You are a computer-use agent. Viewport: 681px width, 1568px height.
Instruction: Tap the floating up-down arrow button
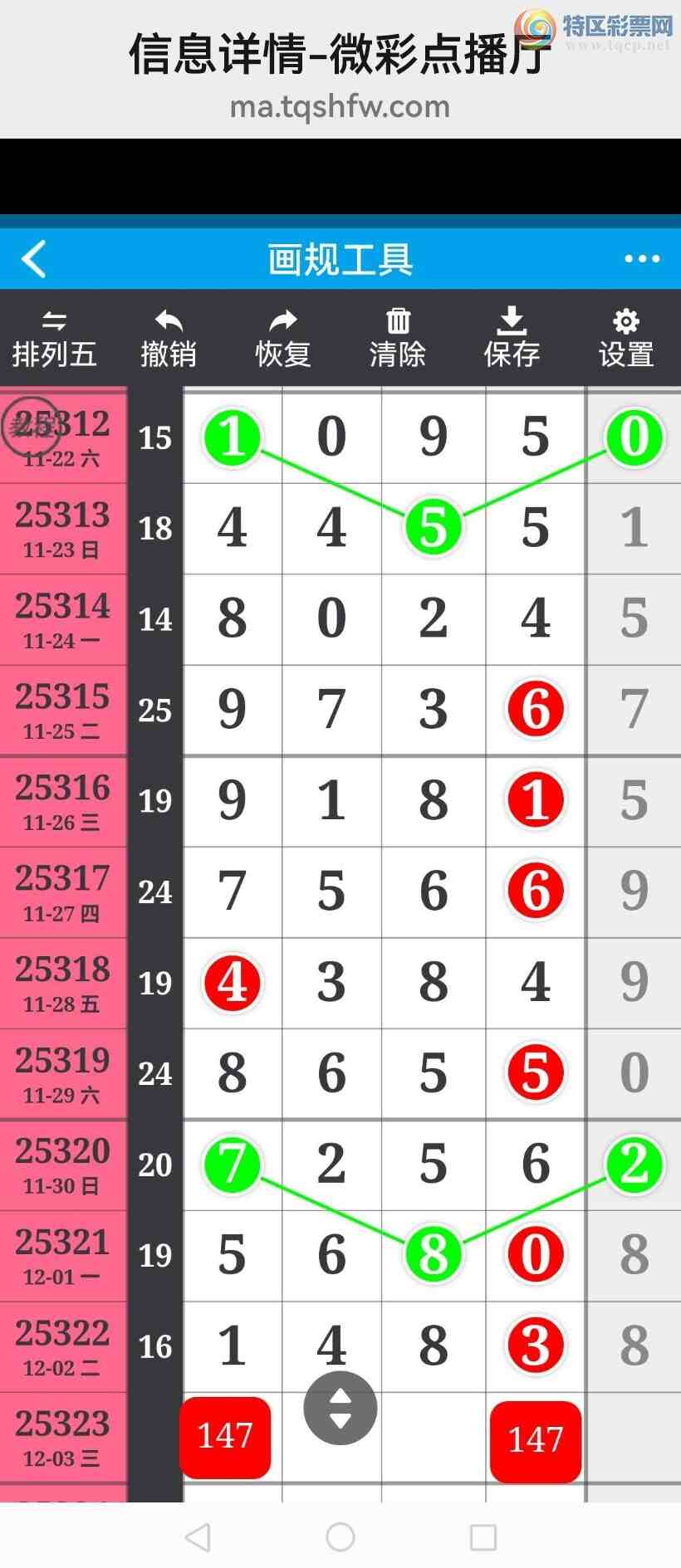[x=340, y=1408]
